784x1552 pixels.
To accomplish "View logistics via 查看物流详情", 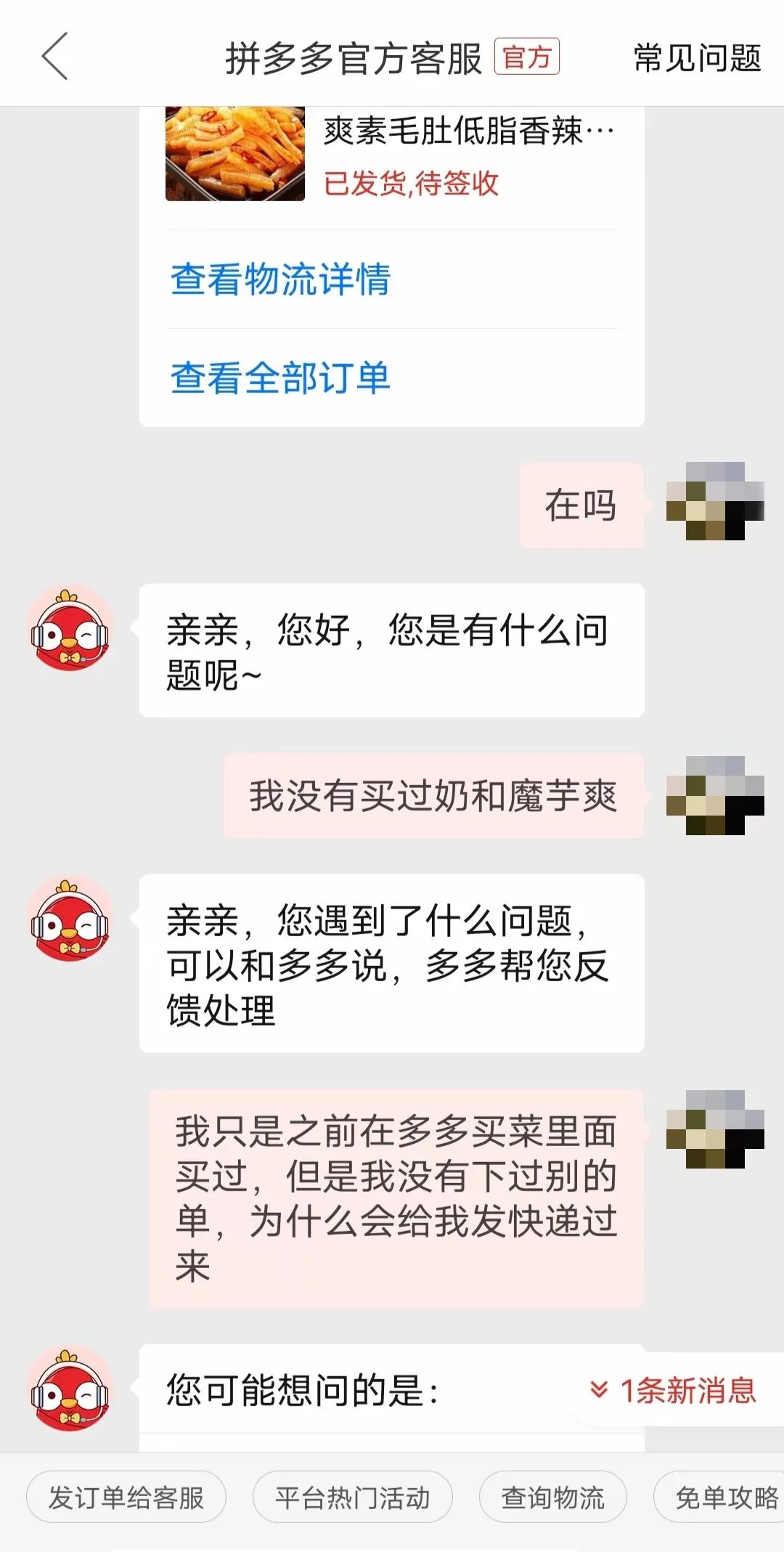I will tap(279, 281).
